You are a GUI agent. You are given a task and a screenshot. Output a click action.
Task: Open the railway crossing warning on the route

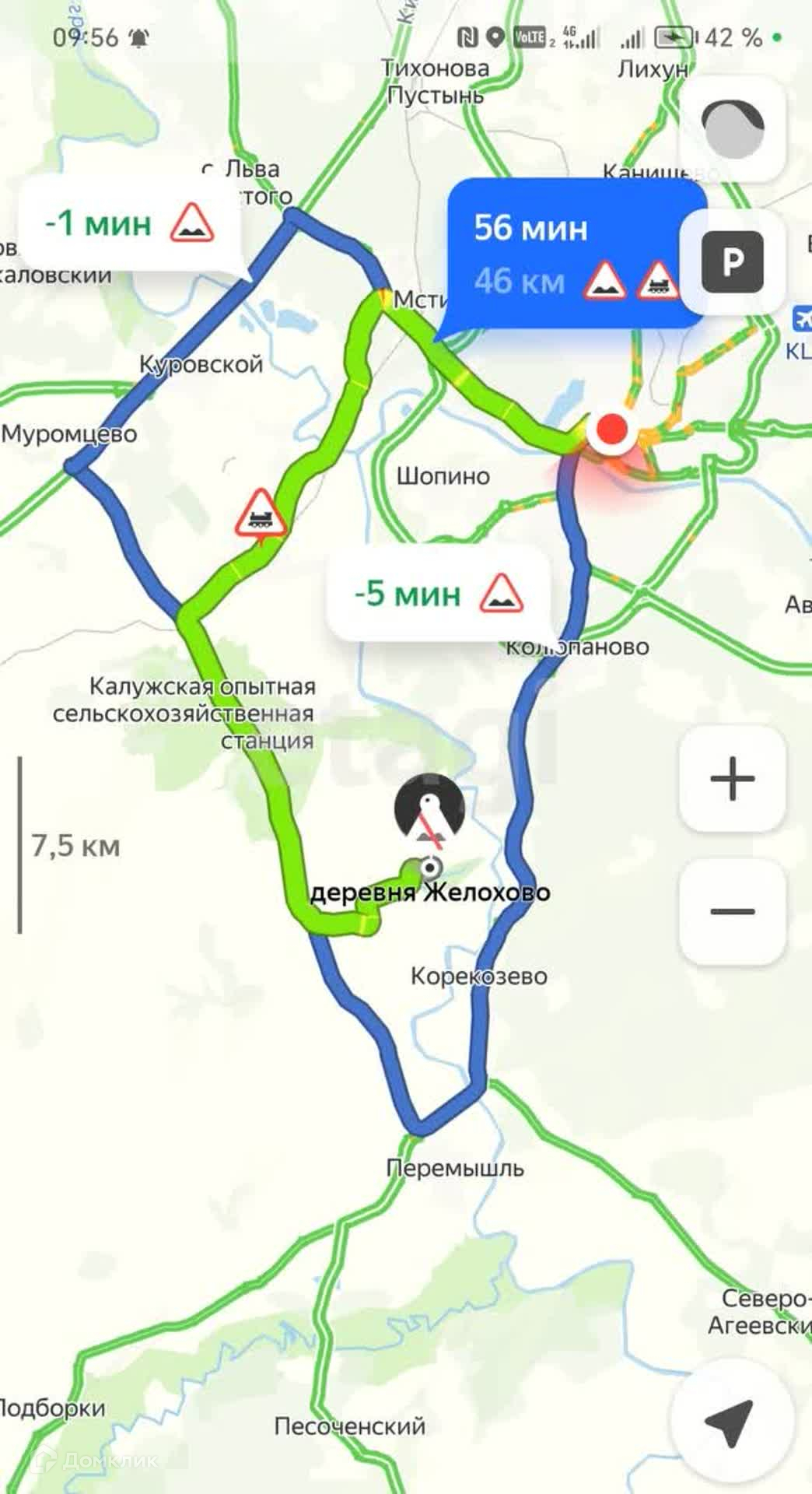pyautogui.click(x=261, y=514)
